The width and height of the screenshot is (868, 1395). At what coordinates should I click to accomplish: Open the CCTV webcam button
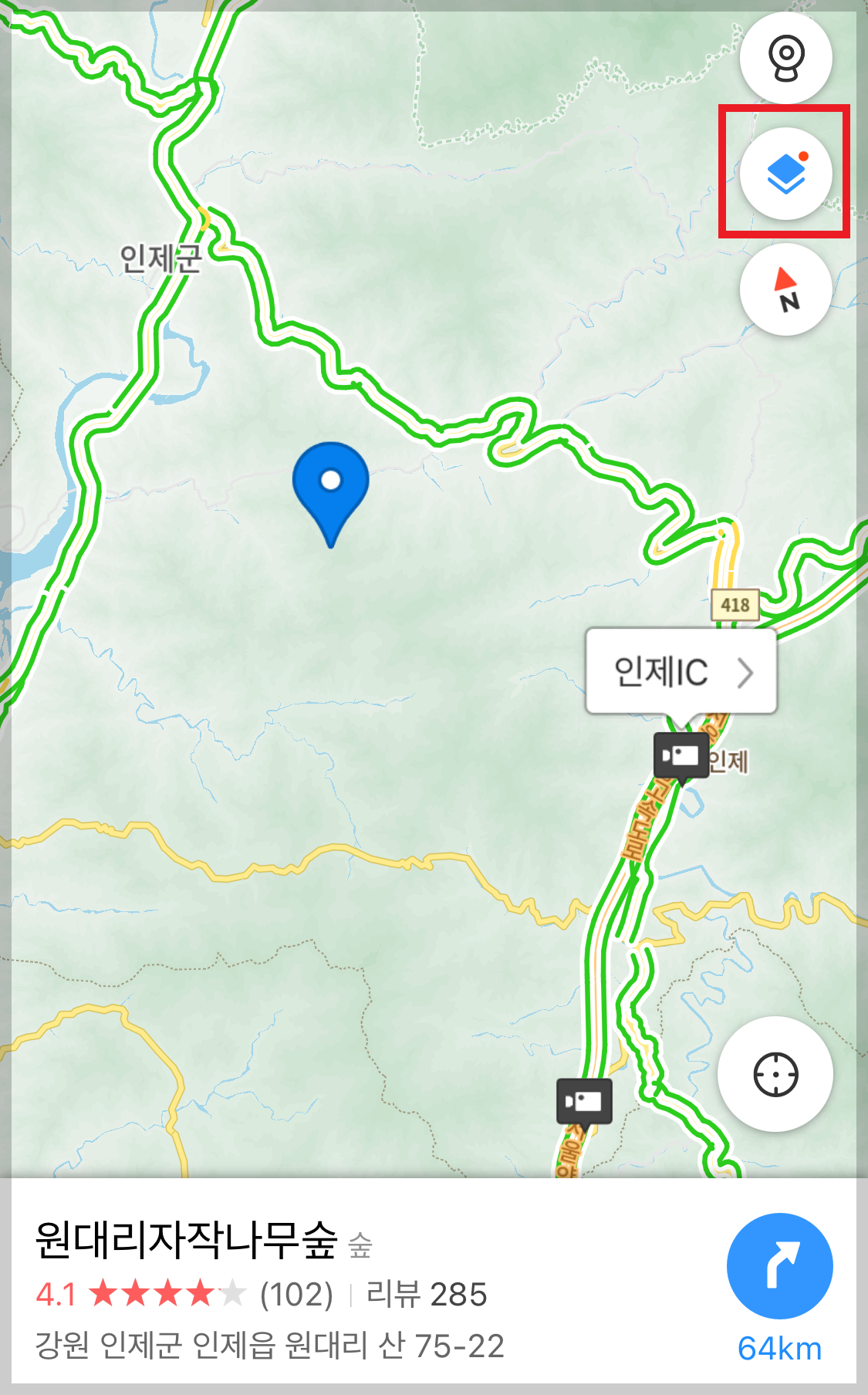click(785, 58)
